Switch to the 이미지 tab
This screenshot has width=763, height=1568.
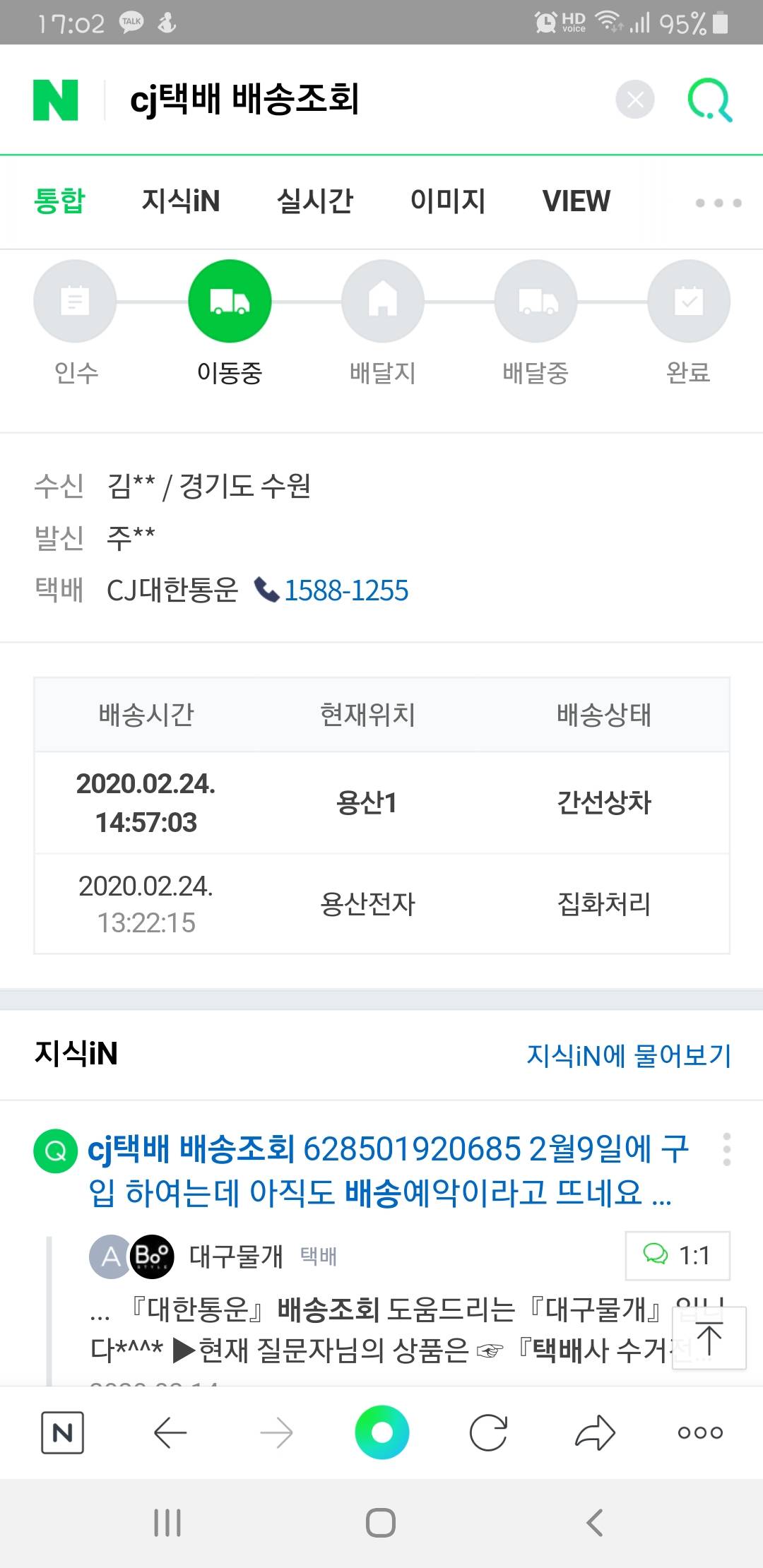[447, 201]
